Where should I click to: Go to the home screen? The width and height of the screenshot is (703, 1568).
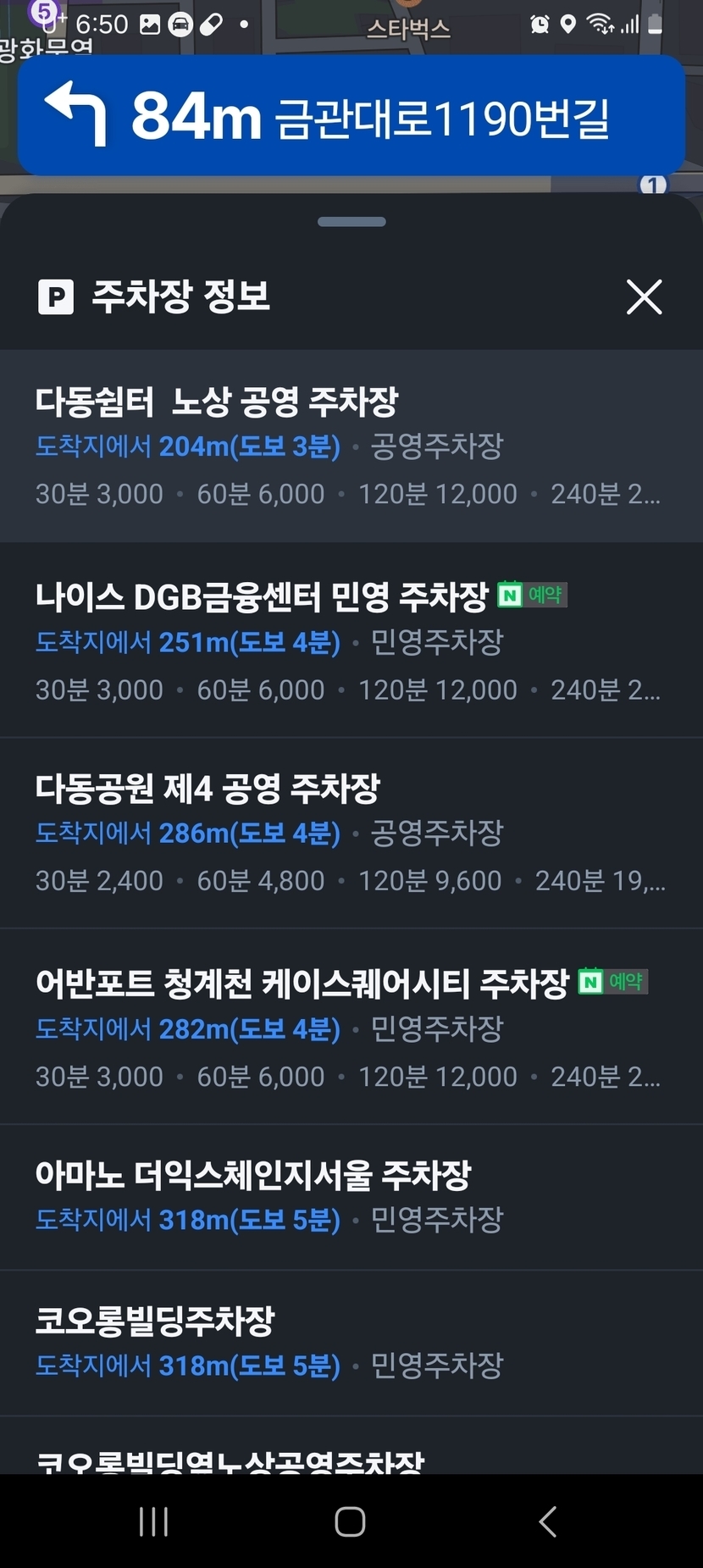click(350, 1522)
